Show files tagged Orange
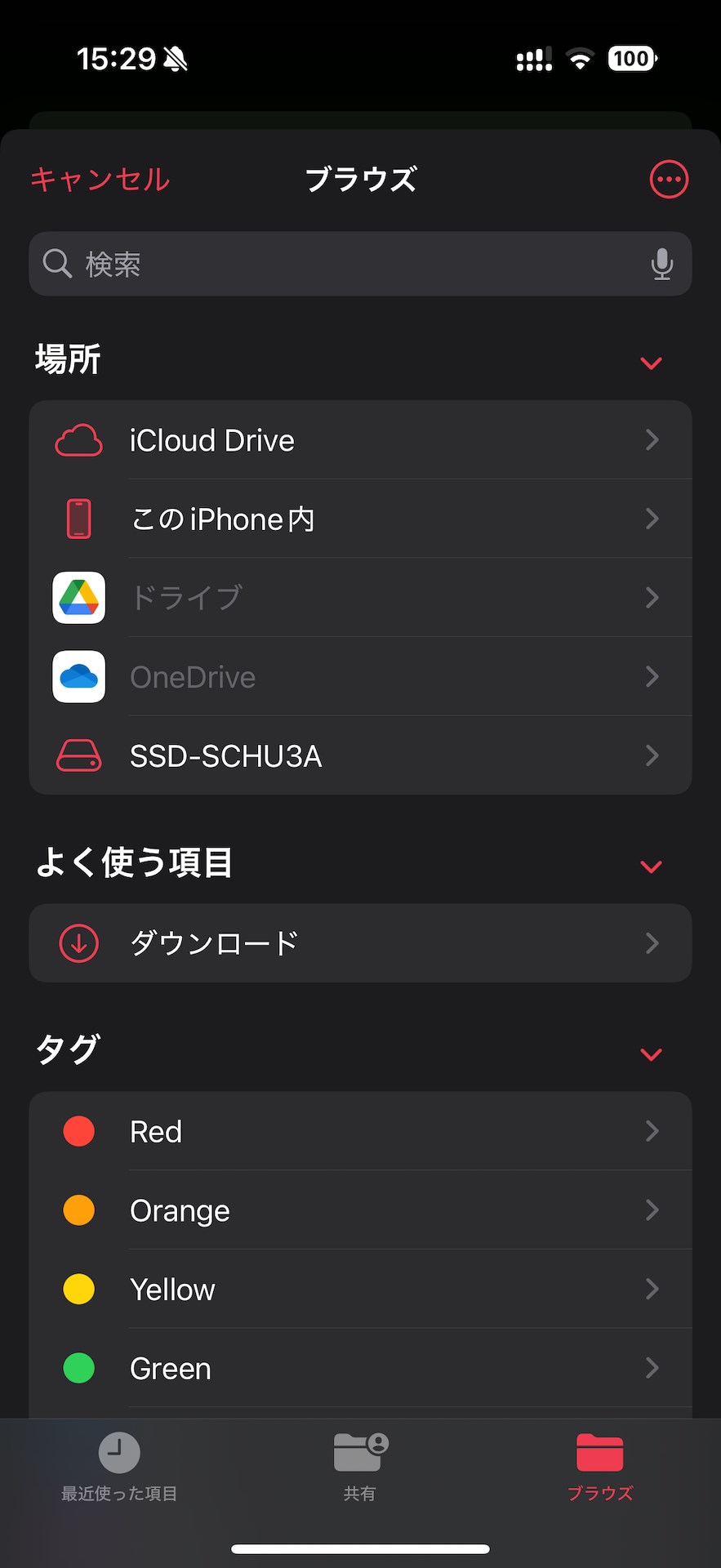721x1568 pixels. pos(360,1210)
